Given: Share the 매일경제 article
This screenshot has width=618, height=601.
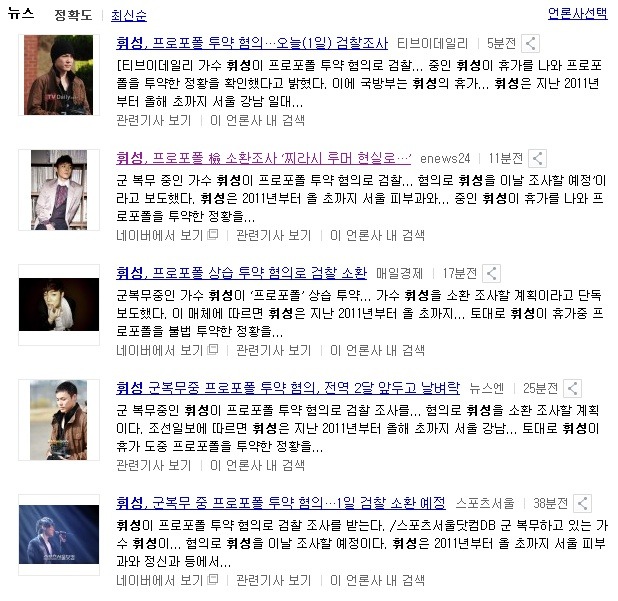Looking at the screenshot, I should tap(491, 273).
